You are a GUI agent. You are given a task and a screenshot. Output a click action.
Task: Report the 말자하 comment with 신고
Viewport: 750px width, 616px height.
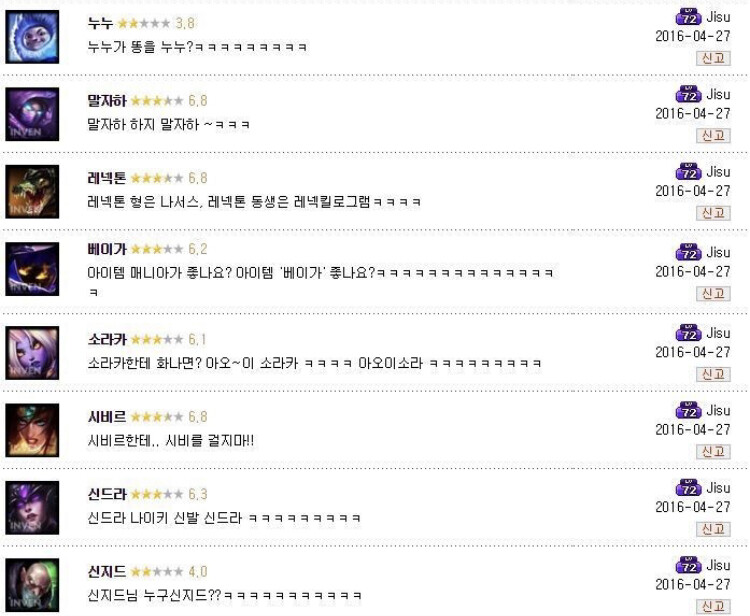pos(713,136)
